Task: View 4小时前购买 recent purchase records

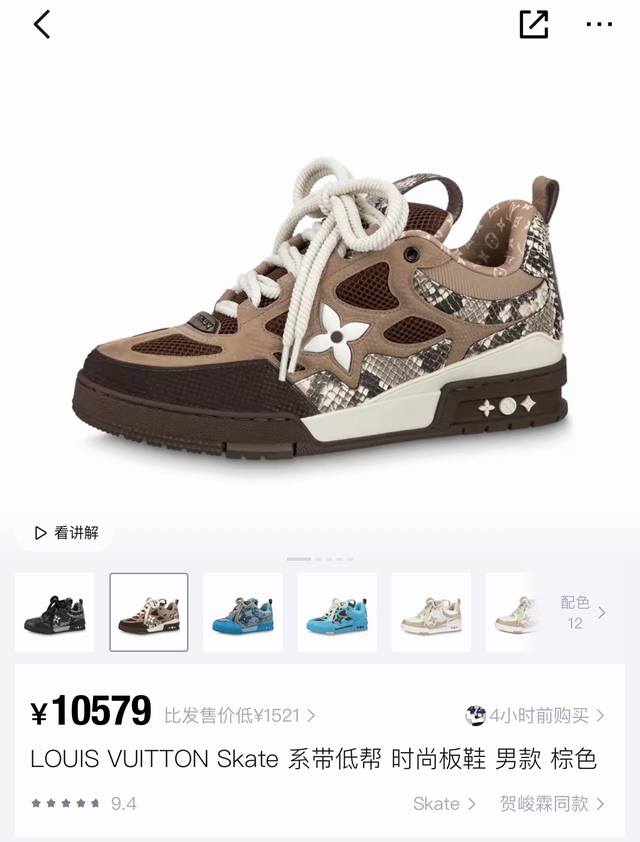Action: click(536, 715)
